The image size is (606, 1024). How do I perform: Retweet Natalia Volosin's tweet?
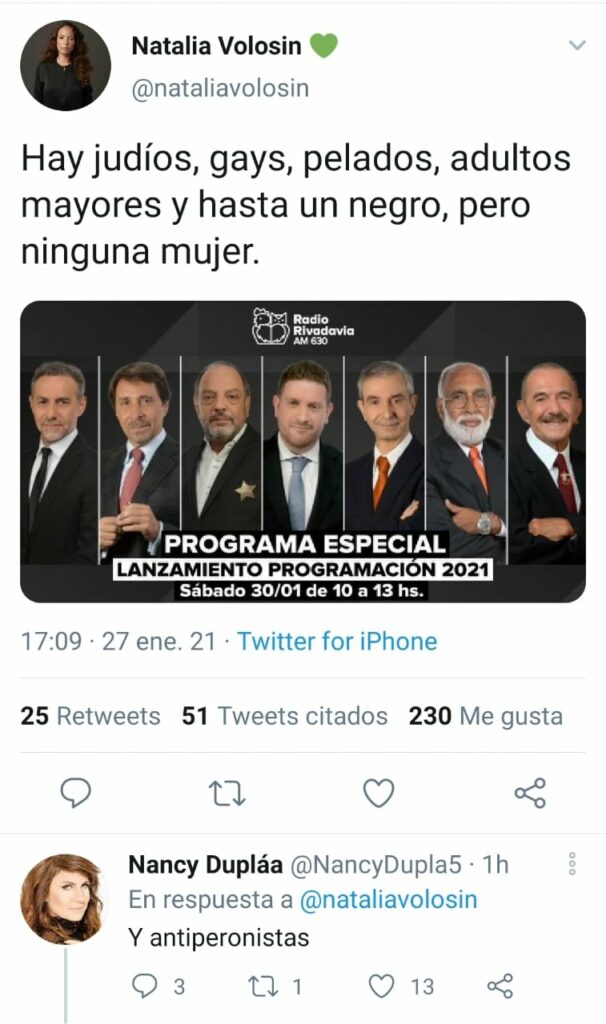227,793
